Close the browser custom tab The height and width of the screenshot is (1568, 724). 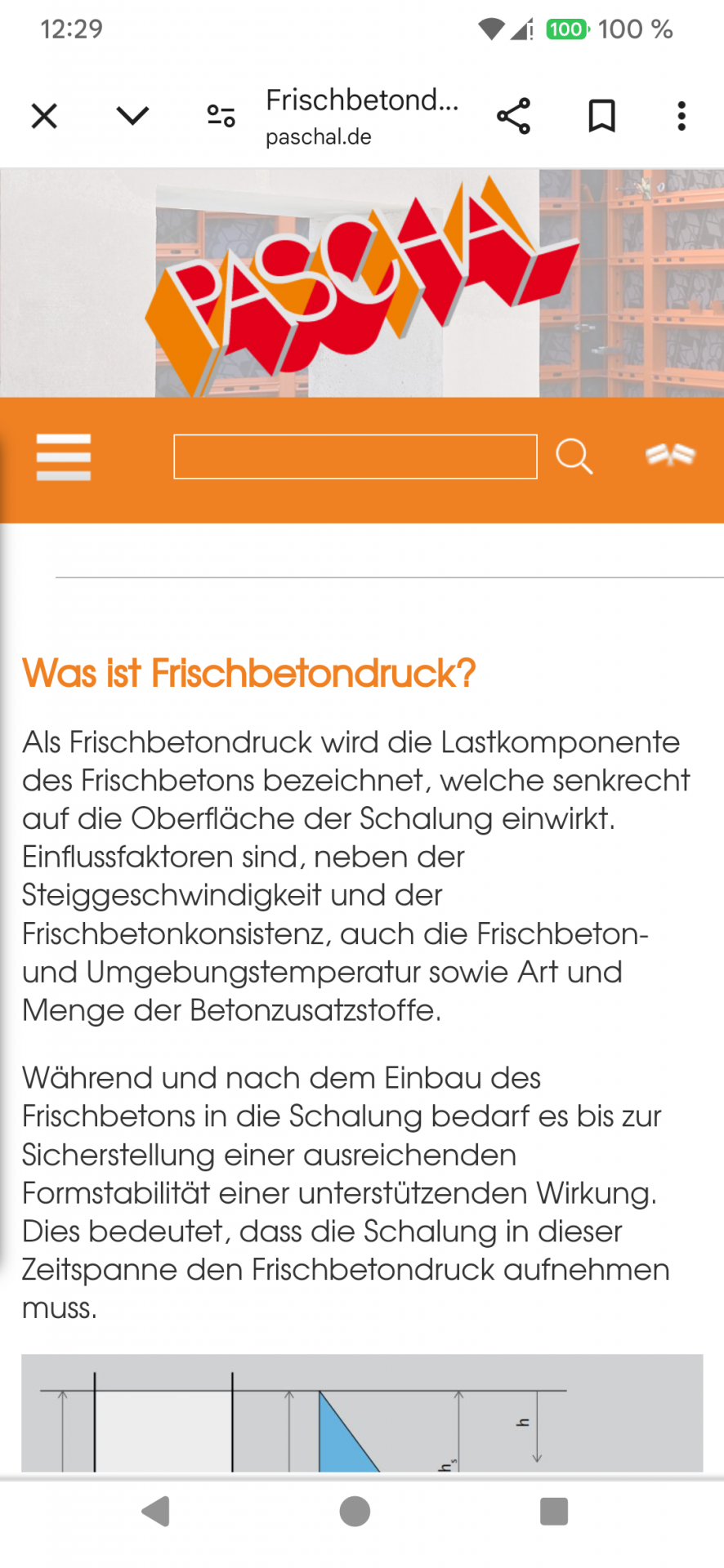(x=44, y=116)
